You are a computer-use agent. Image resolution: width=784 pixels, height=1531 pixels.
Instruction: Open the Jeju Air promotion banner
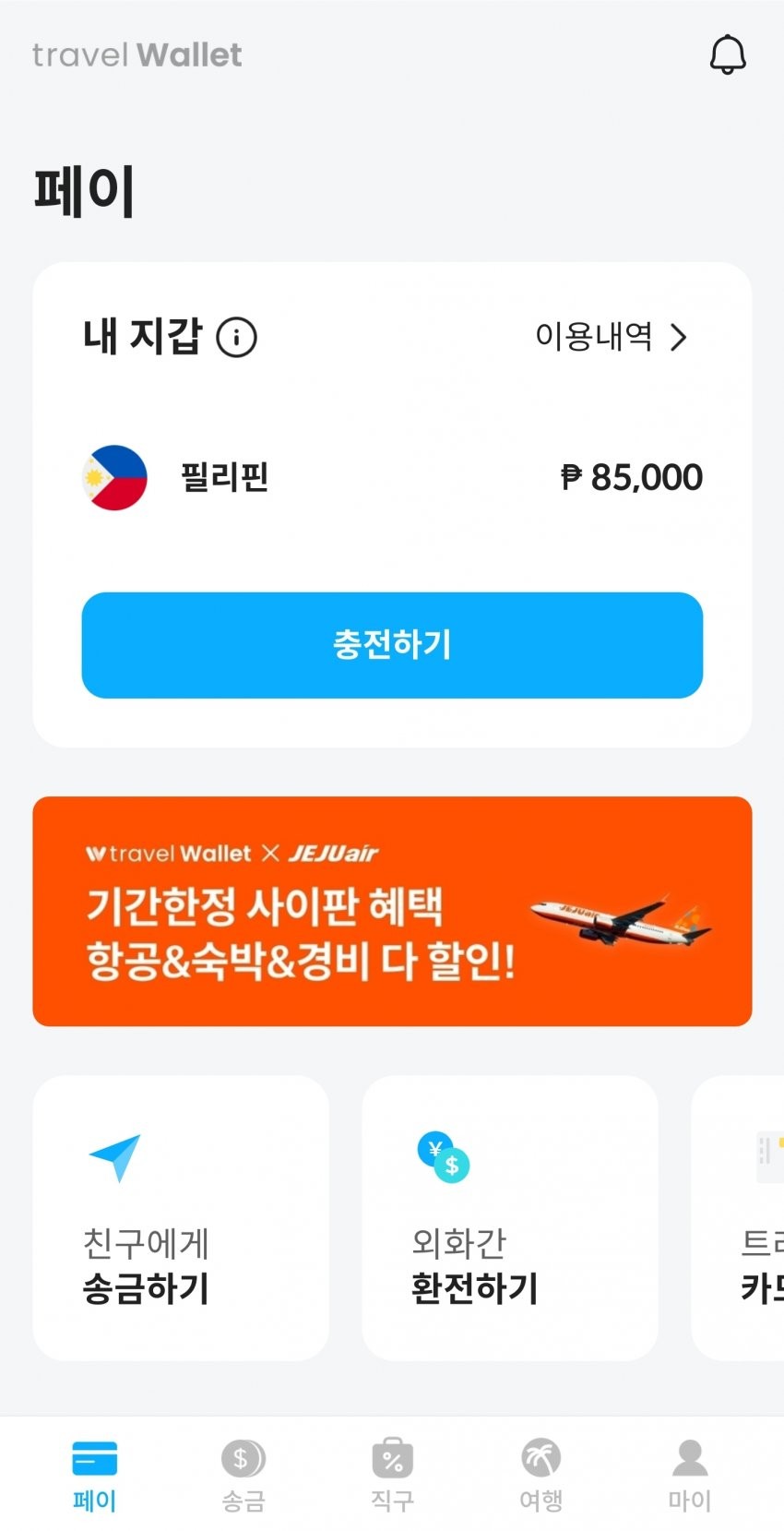392,911
